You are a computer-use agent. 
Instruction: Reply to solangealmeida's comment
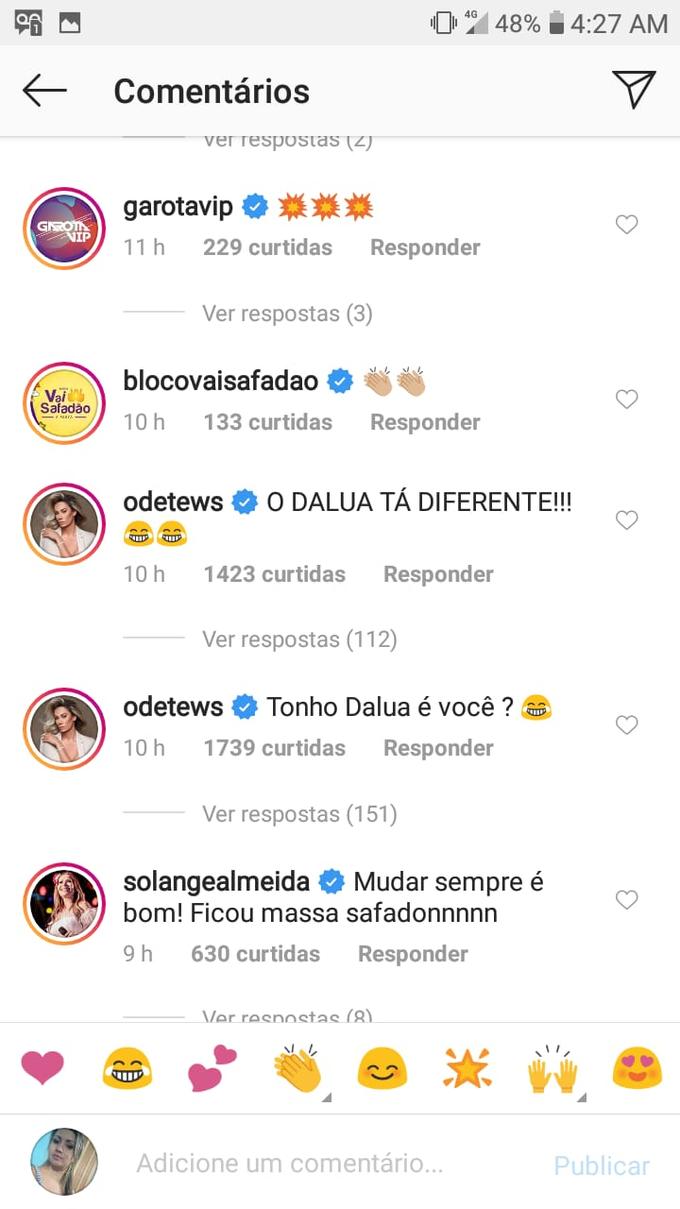point(413,954)
